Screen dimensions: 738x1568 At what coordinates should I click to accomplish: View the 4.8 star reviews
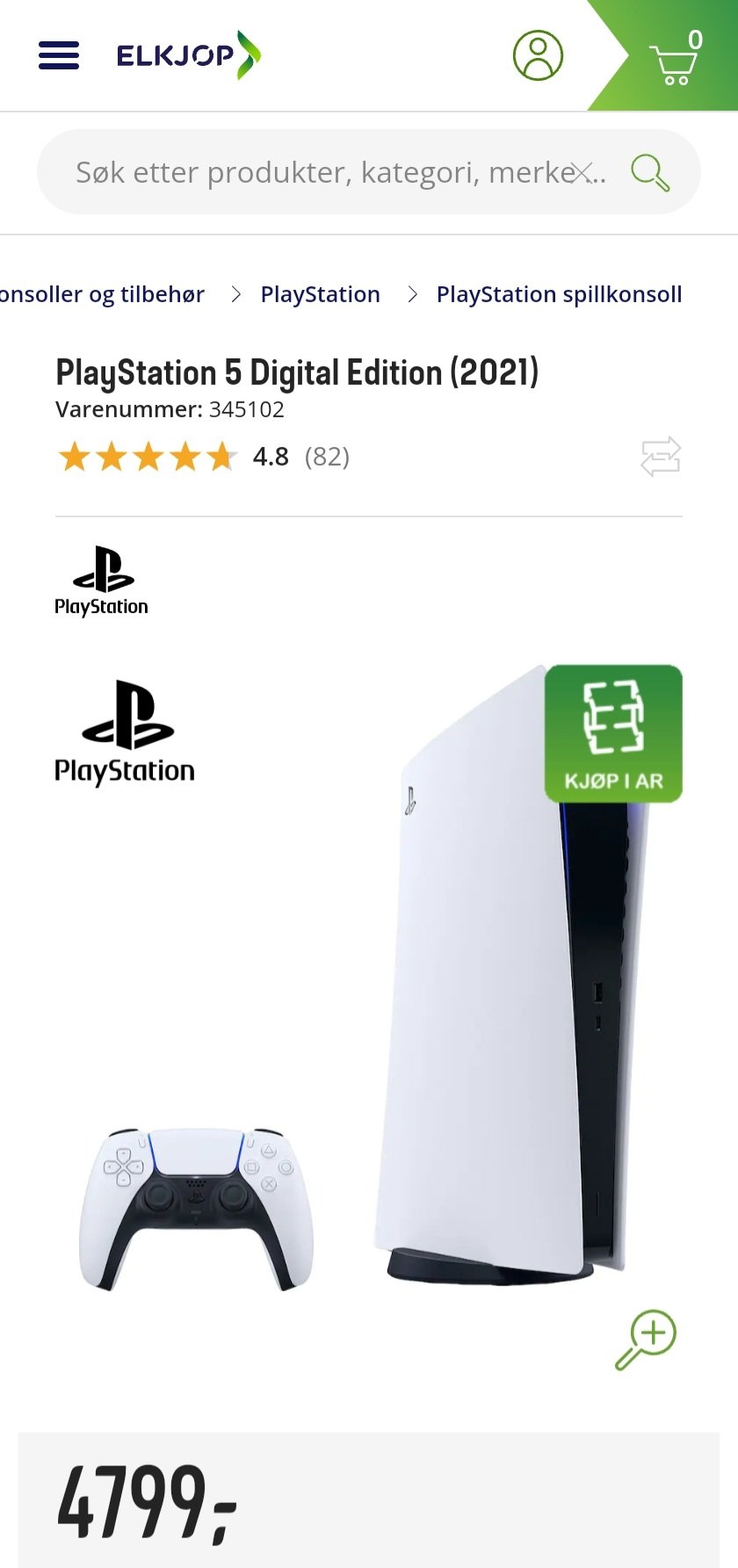pos(204,457)
